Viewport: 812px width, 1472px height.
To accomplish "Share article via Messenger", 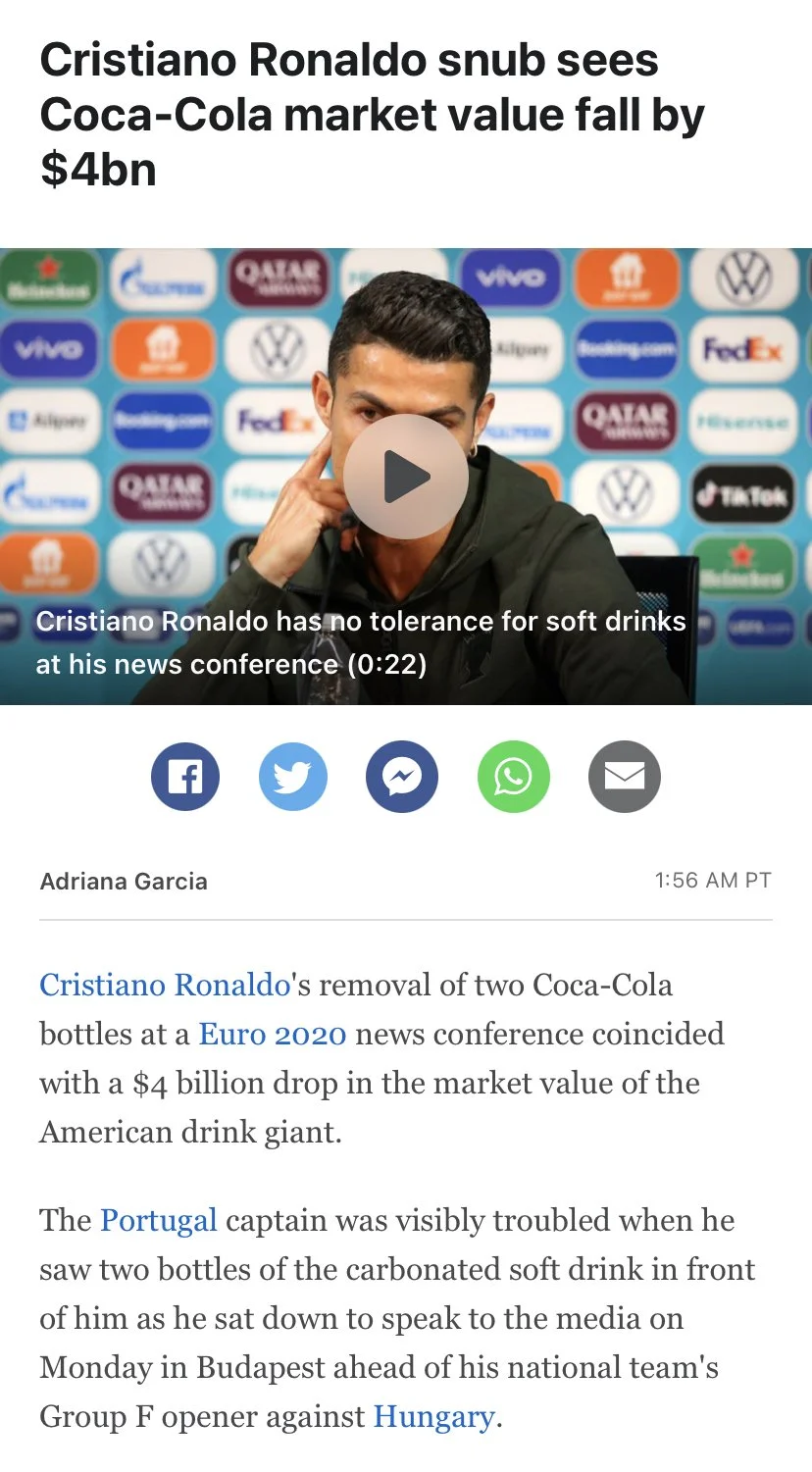I will (x=402, y=777).
